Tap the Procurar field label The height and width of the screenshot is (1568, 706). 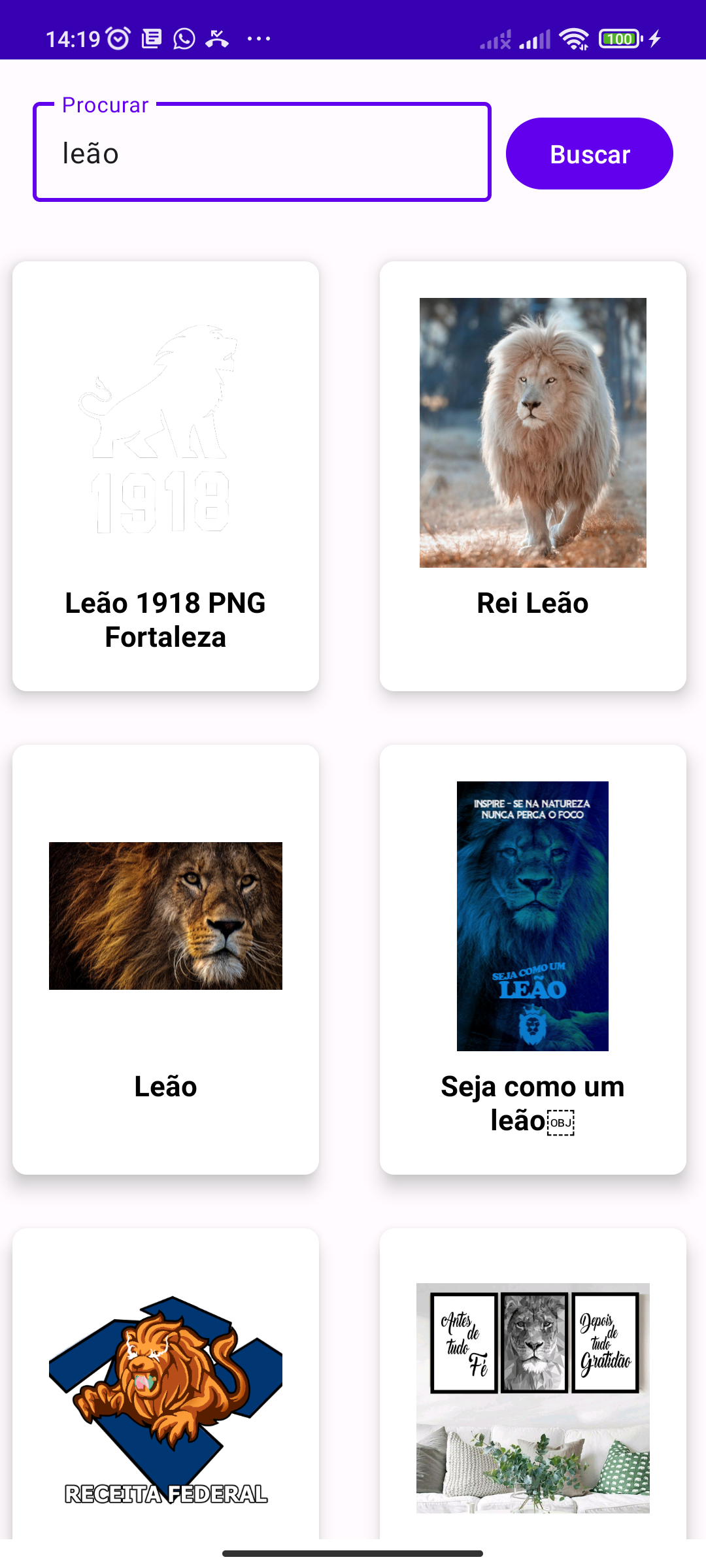(105, 105)
